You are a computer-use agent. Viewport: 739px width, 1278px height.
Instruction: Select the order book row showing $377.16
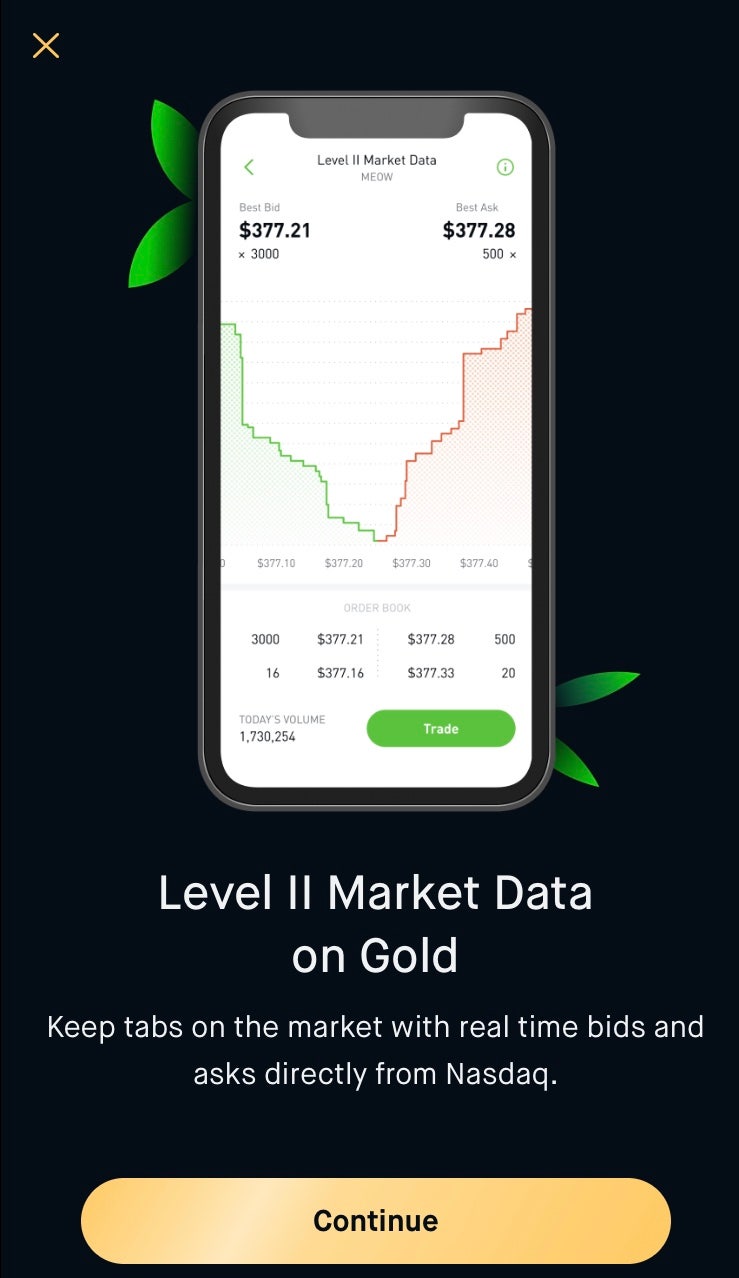click(341, 673)
